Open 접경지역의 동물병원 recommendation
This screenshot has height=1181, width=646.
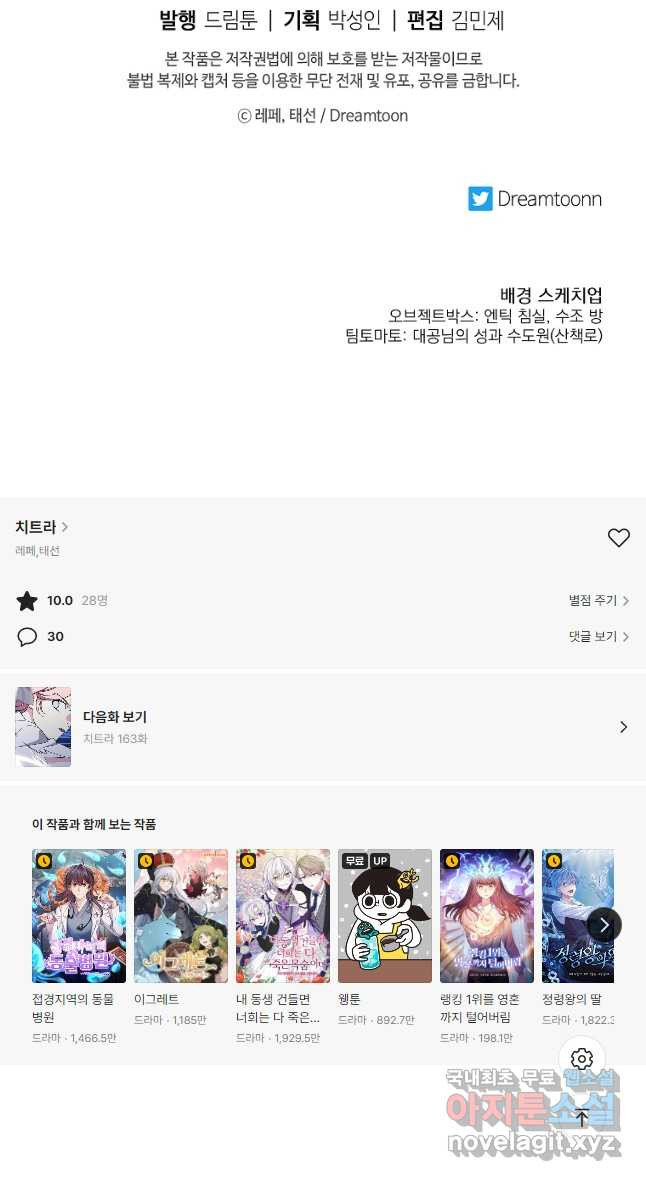point(79,917)
